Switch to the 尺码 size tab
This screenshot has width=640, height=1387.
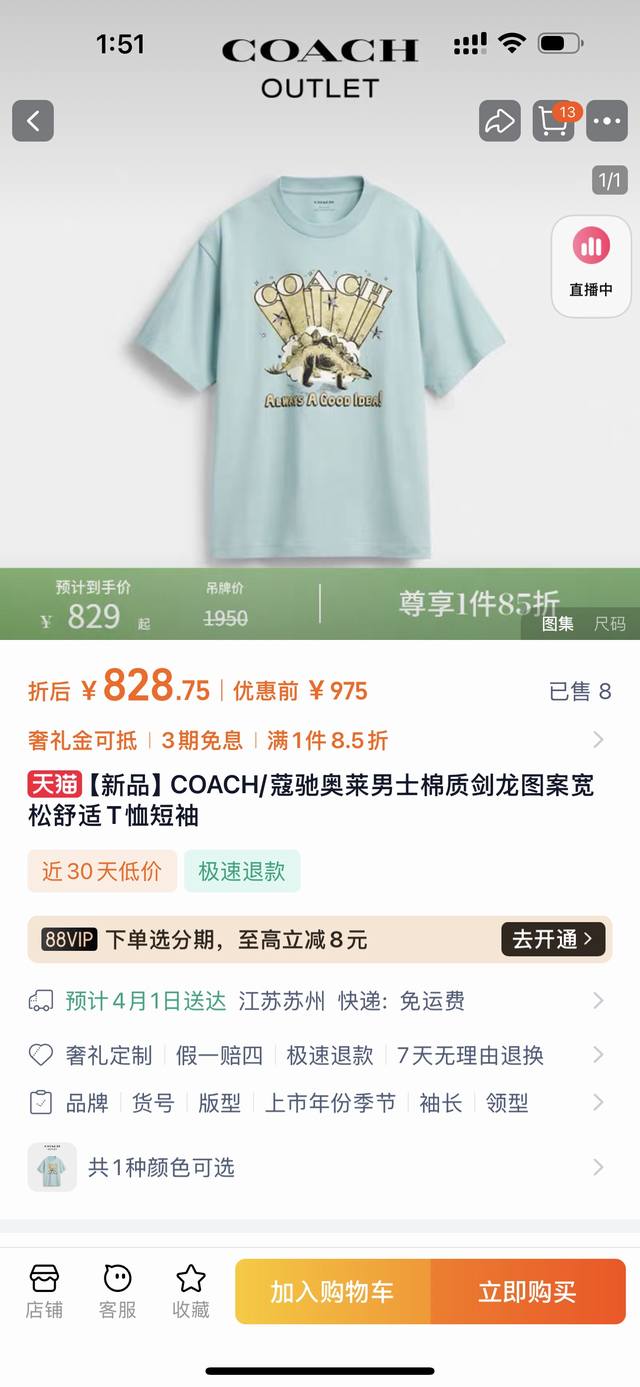click(x=609, y=624)
